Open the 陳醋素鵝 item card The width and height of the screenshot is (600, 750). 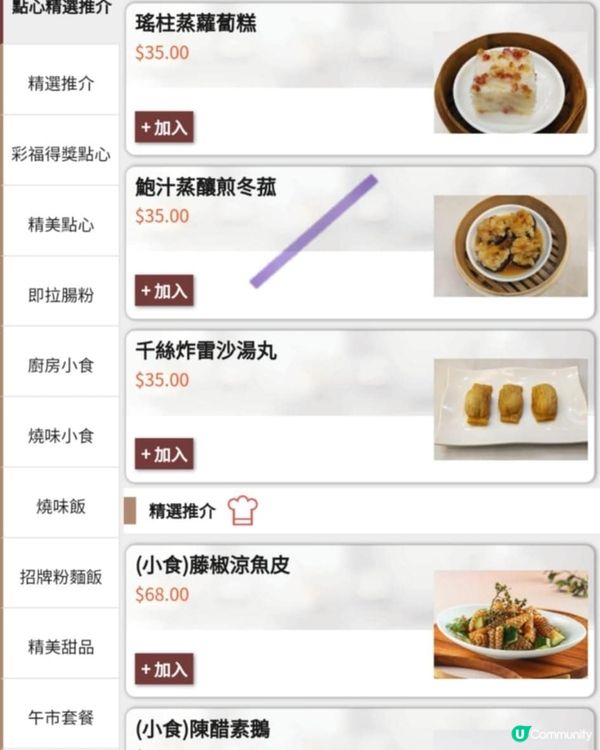point(300,730)
